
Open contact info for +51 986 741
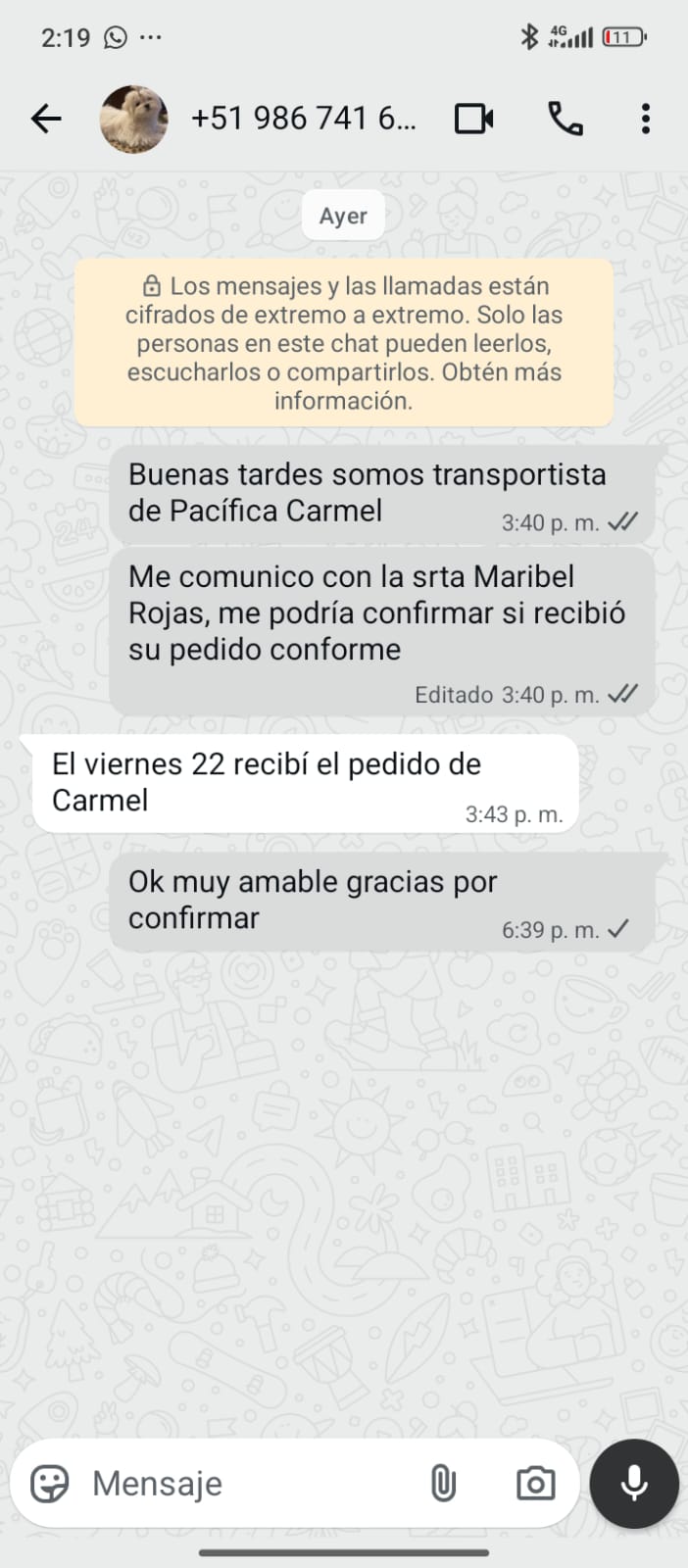(x=303, y=120)
